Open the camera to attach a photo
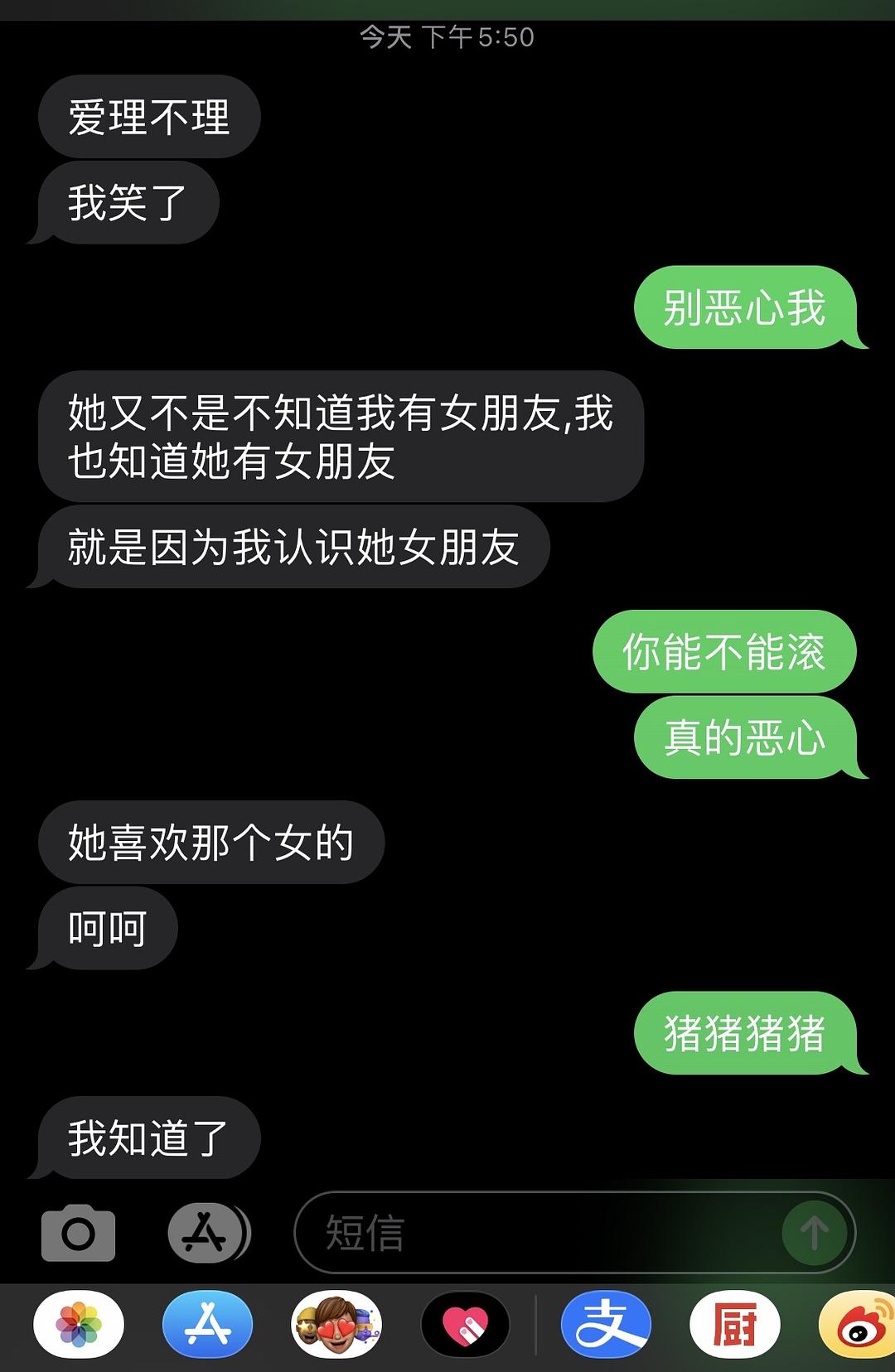Viewport: 895px width, 1372px height. (x=78, y=1233)
